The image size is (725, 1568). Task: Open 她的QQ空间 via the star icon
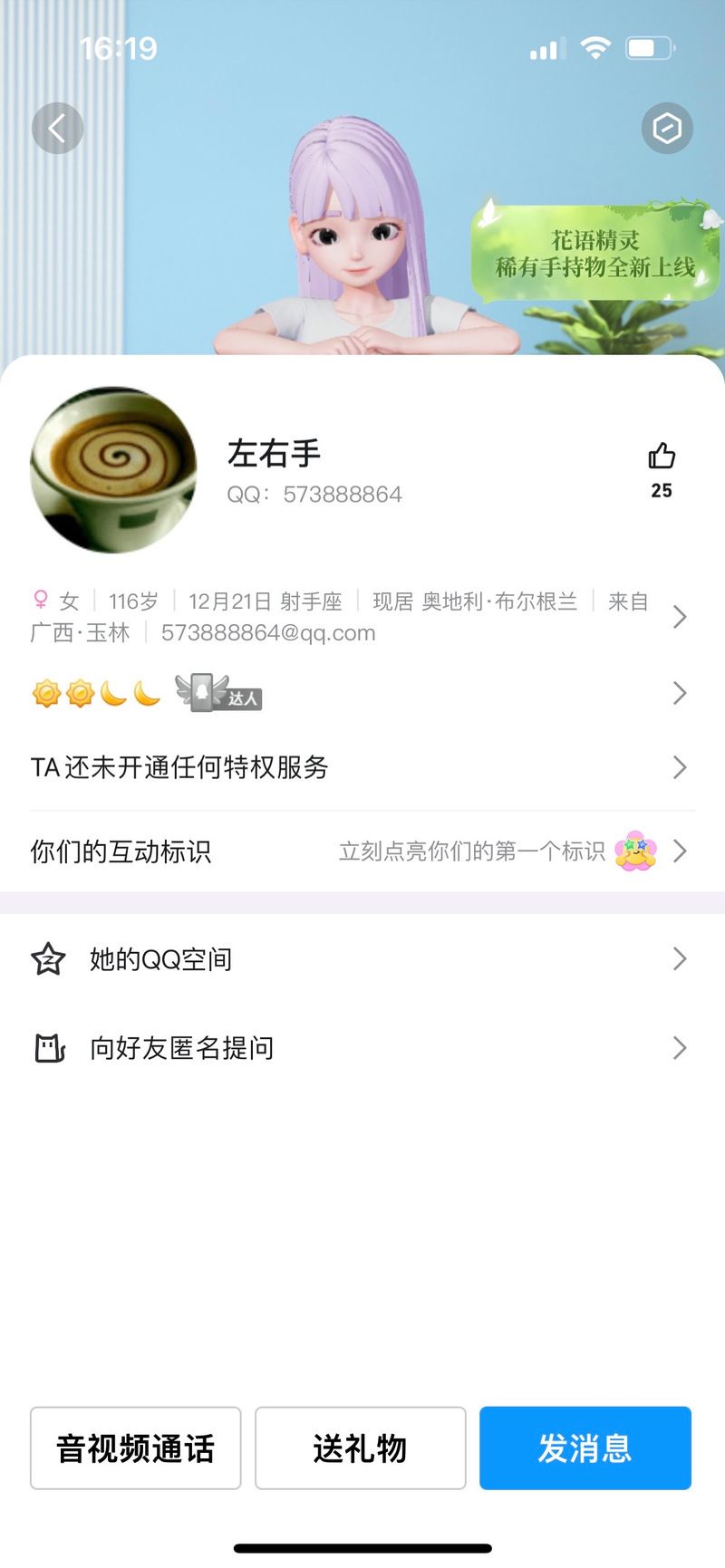tap(47, 958)
